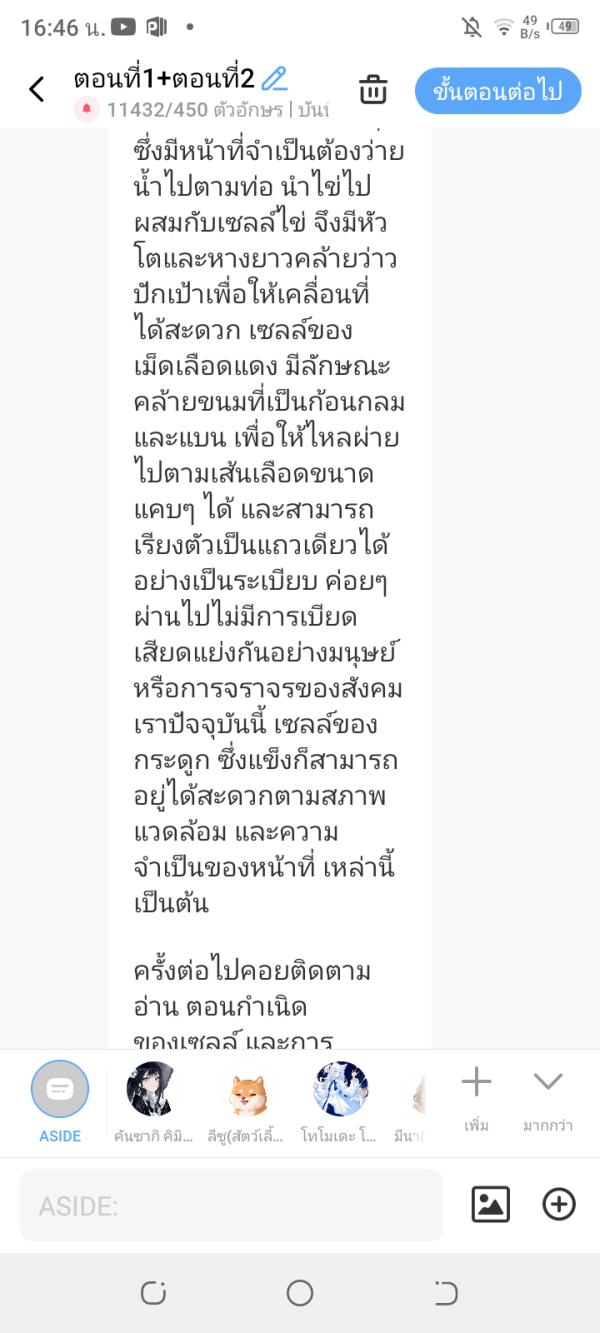Delete this chapter with the trash icon
Screen dimensions: 600x1333
point(373,90)
